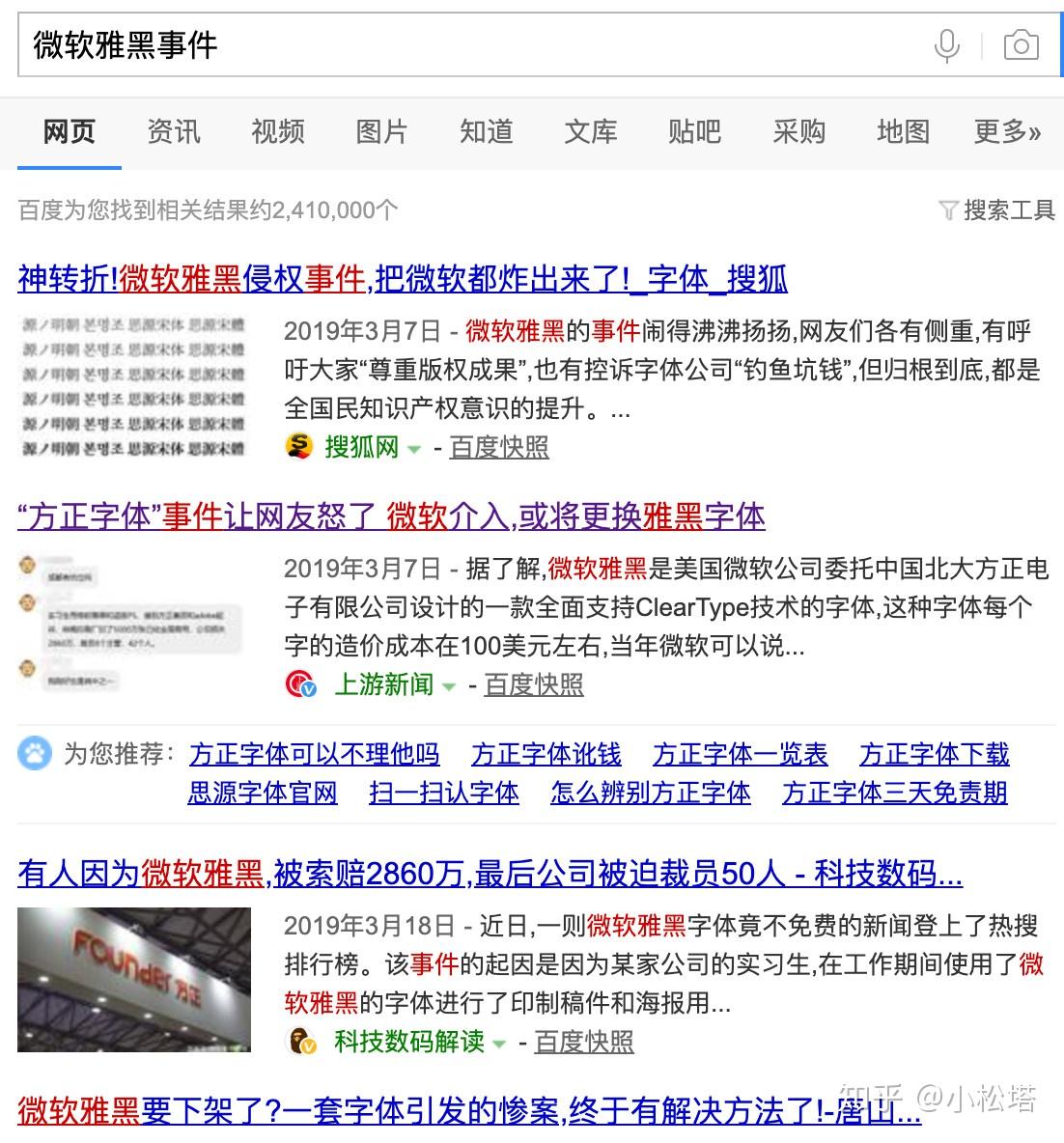
Task: Open the 搜索工具 filter
Action: coord(998,209)
